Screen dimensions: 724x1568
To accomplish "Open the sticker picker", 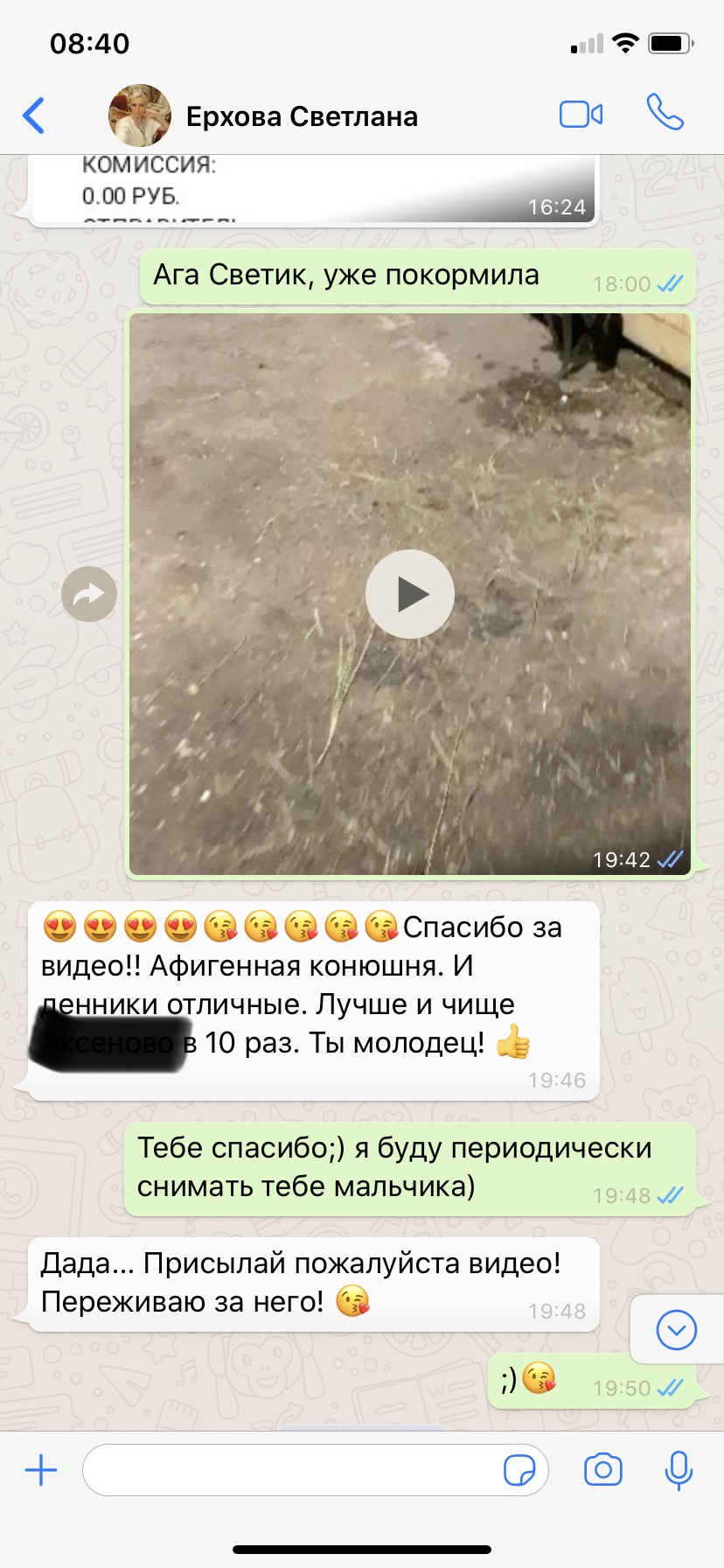I will (519, 1470).
